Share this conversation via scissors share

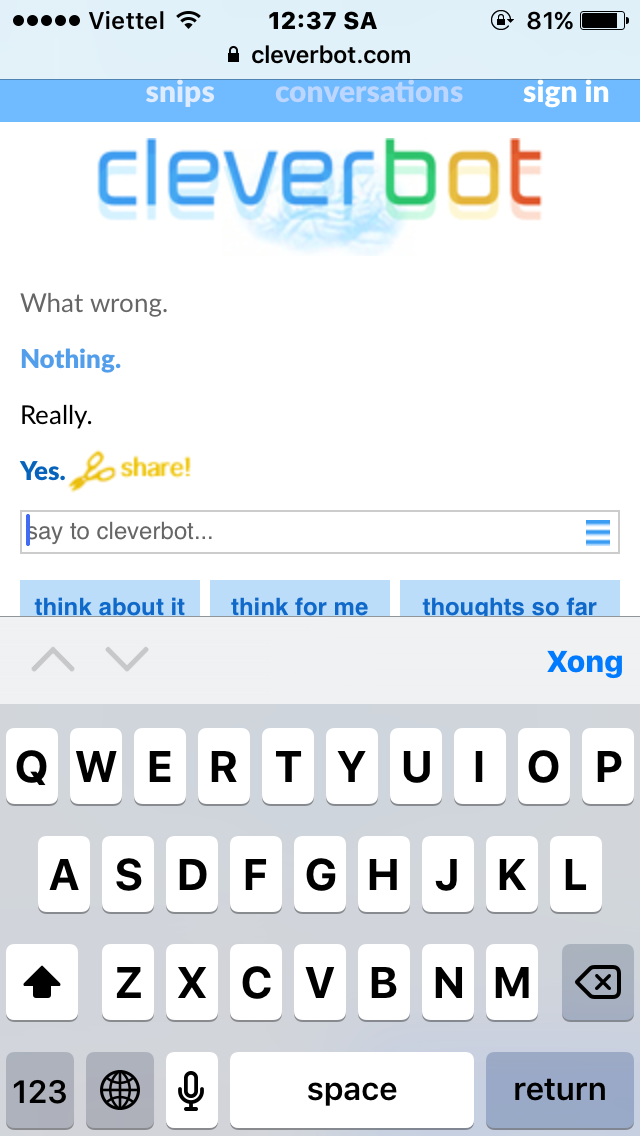[x=130, y=470]
